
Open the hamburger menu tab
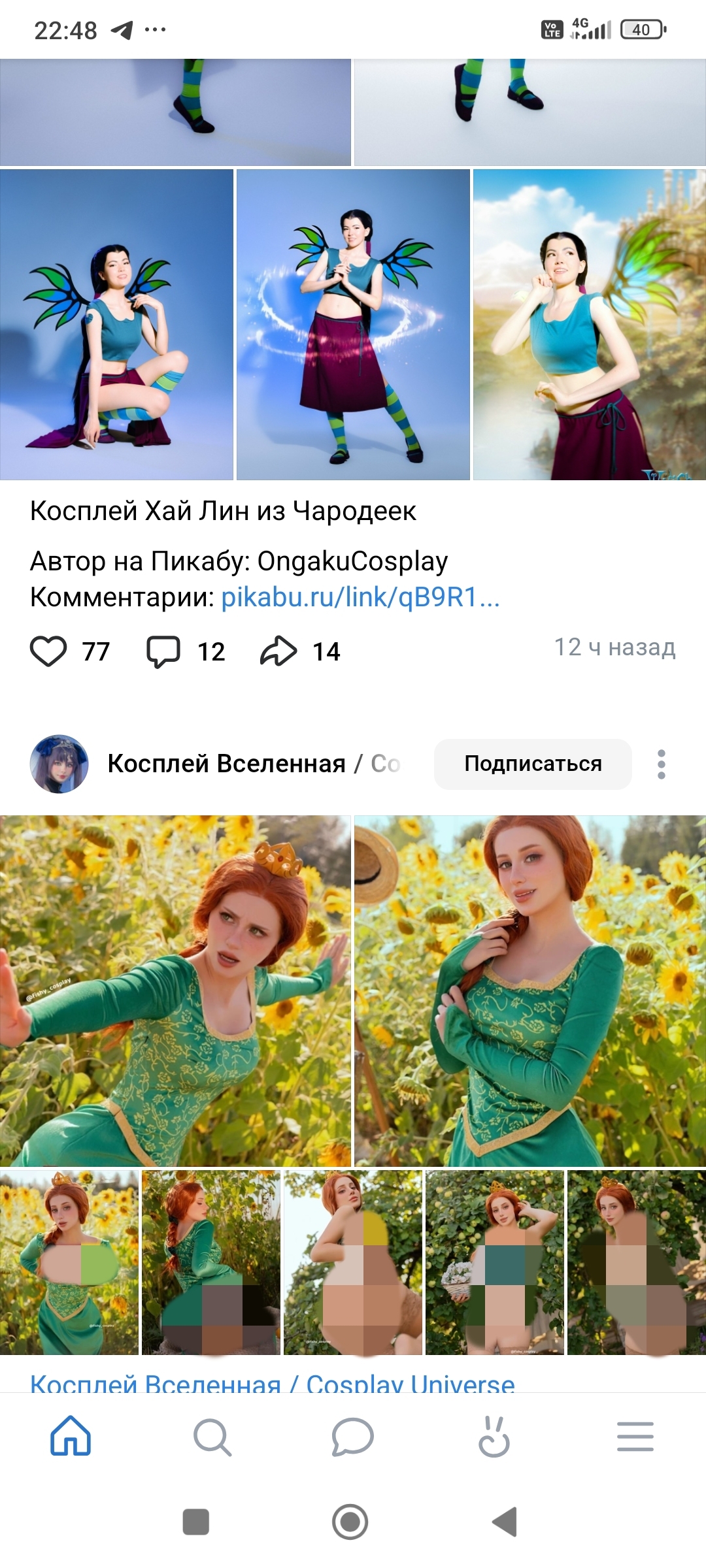pyautogui.click(x=635, y=1437)
